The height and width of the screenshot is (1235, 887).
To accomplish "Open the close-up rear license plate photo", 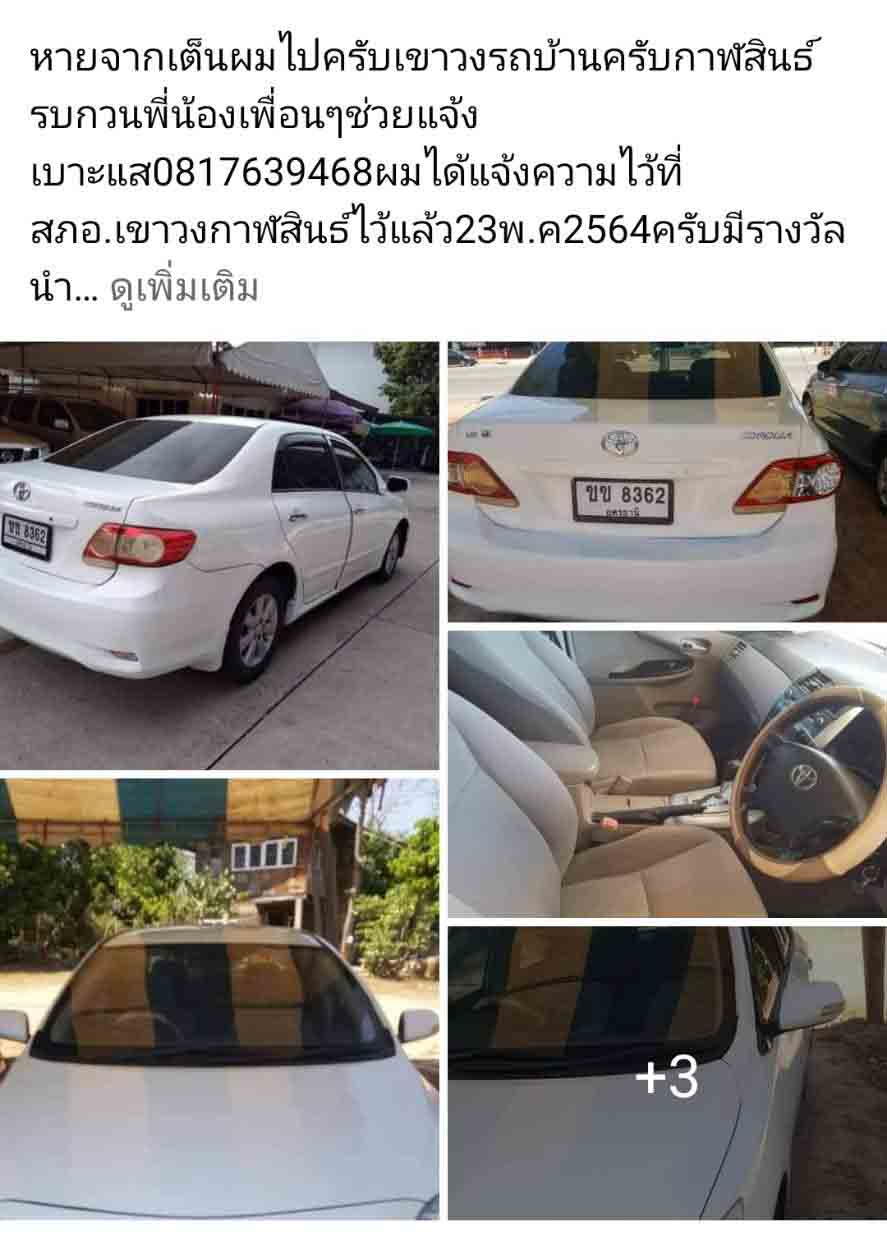I will pyautogui.click(x=667, y=481).
